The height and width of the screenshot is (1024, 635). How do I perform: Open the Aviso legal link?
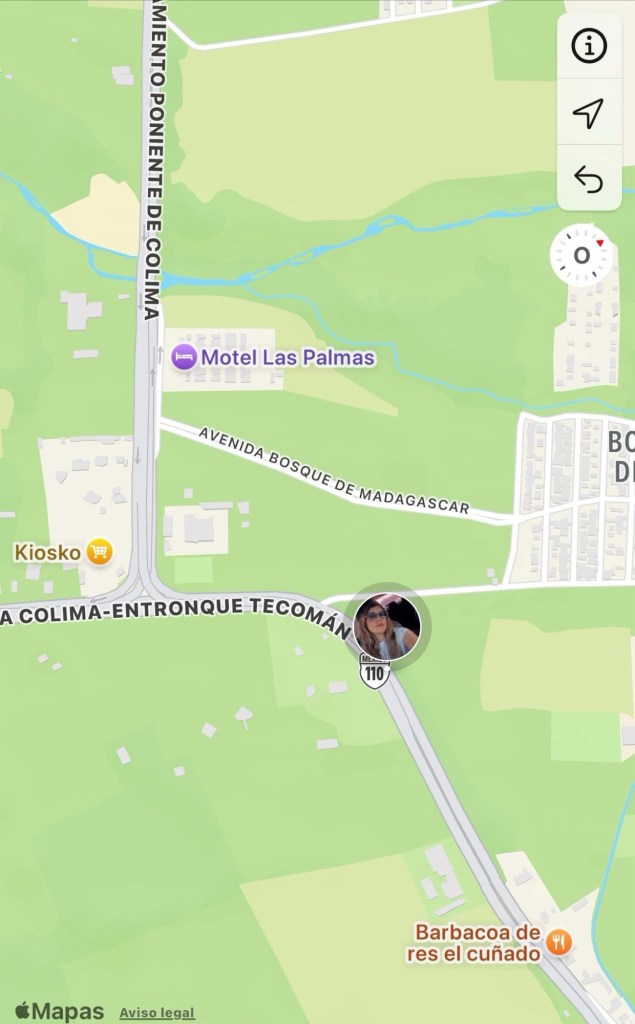click(x=157, y=1013)
